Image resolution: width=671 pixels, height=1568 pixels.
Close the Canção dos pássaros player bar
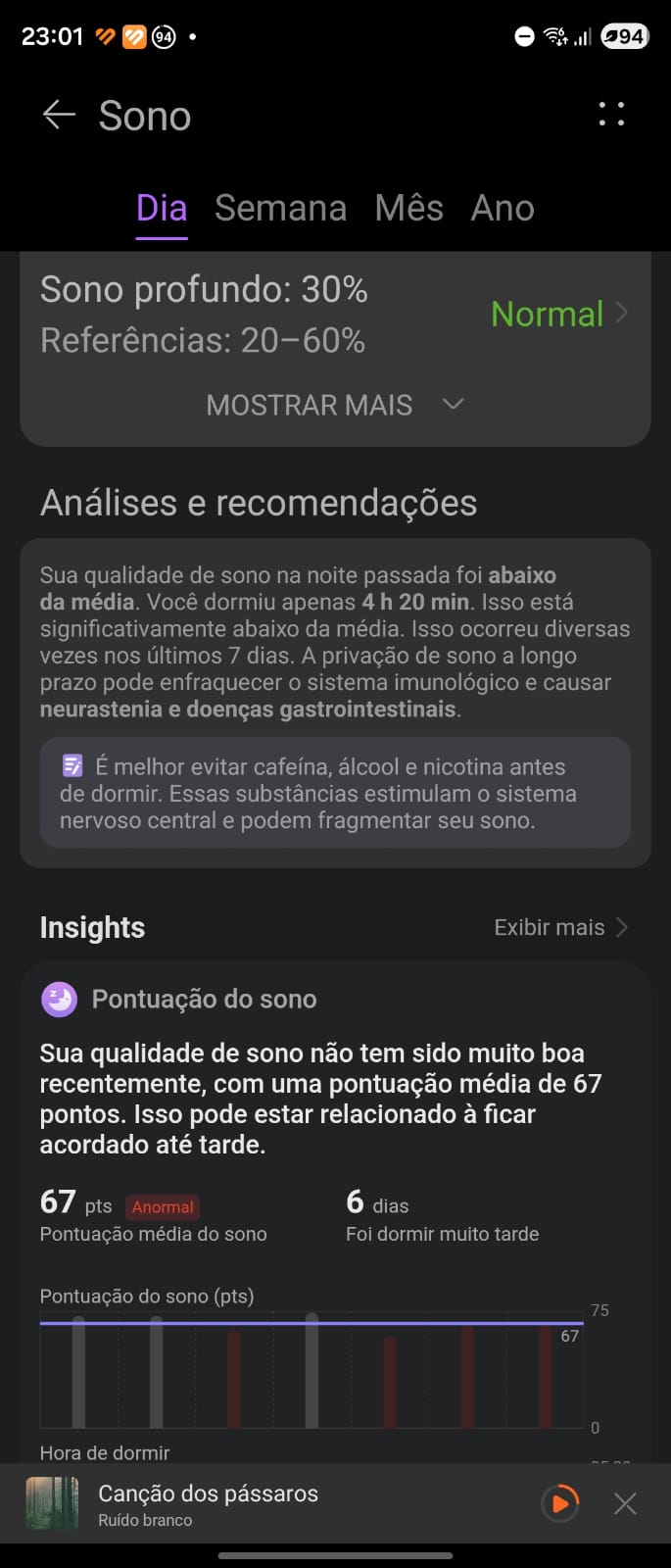pos(625,1503)
